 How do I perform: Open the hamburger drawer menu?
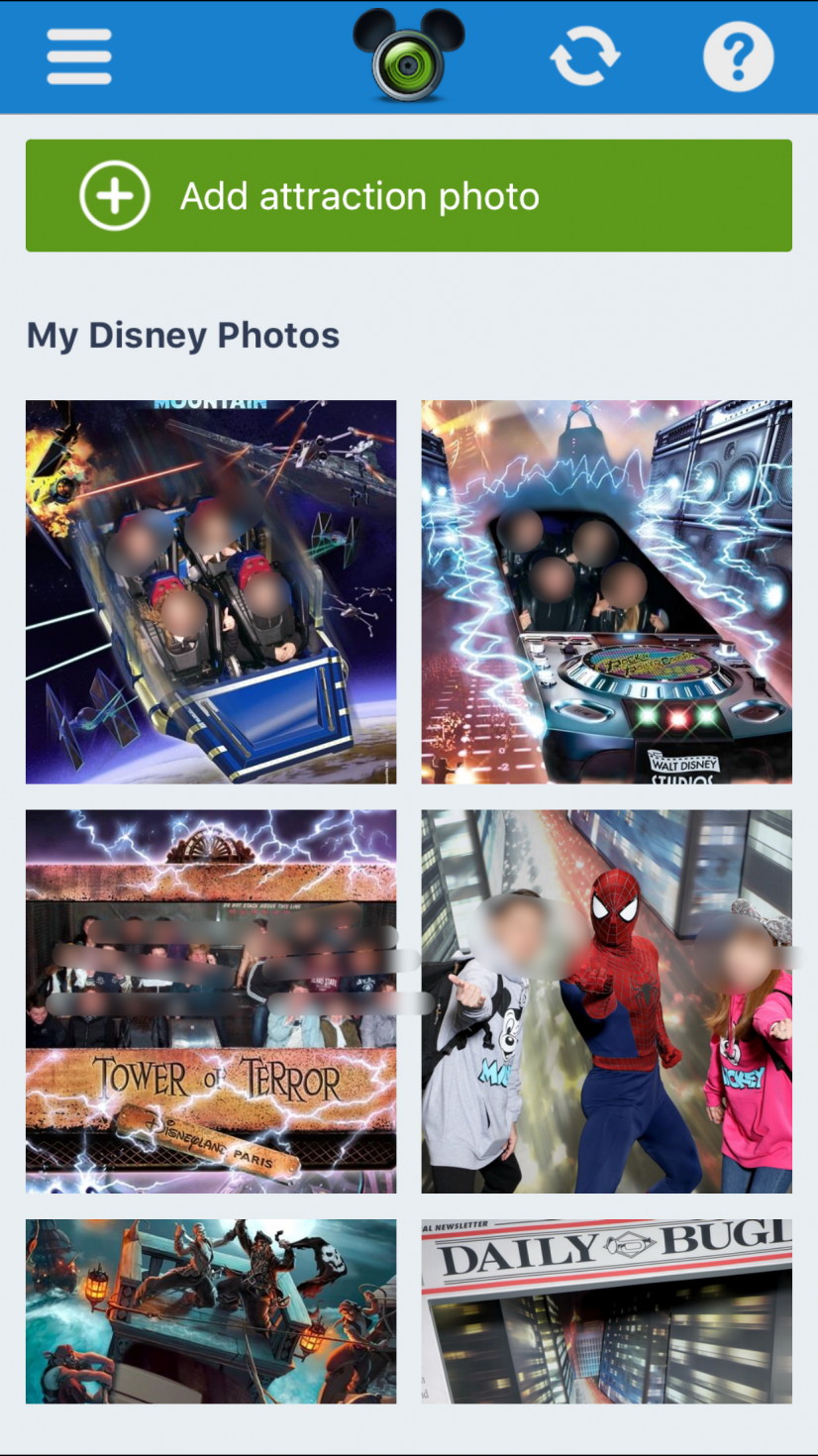click(x=79, y=56)
